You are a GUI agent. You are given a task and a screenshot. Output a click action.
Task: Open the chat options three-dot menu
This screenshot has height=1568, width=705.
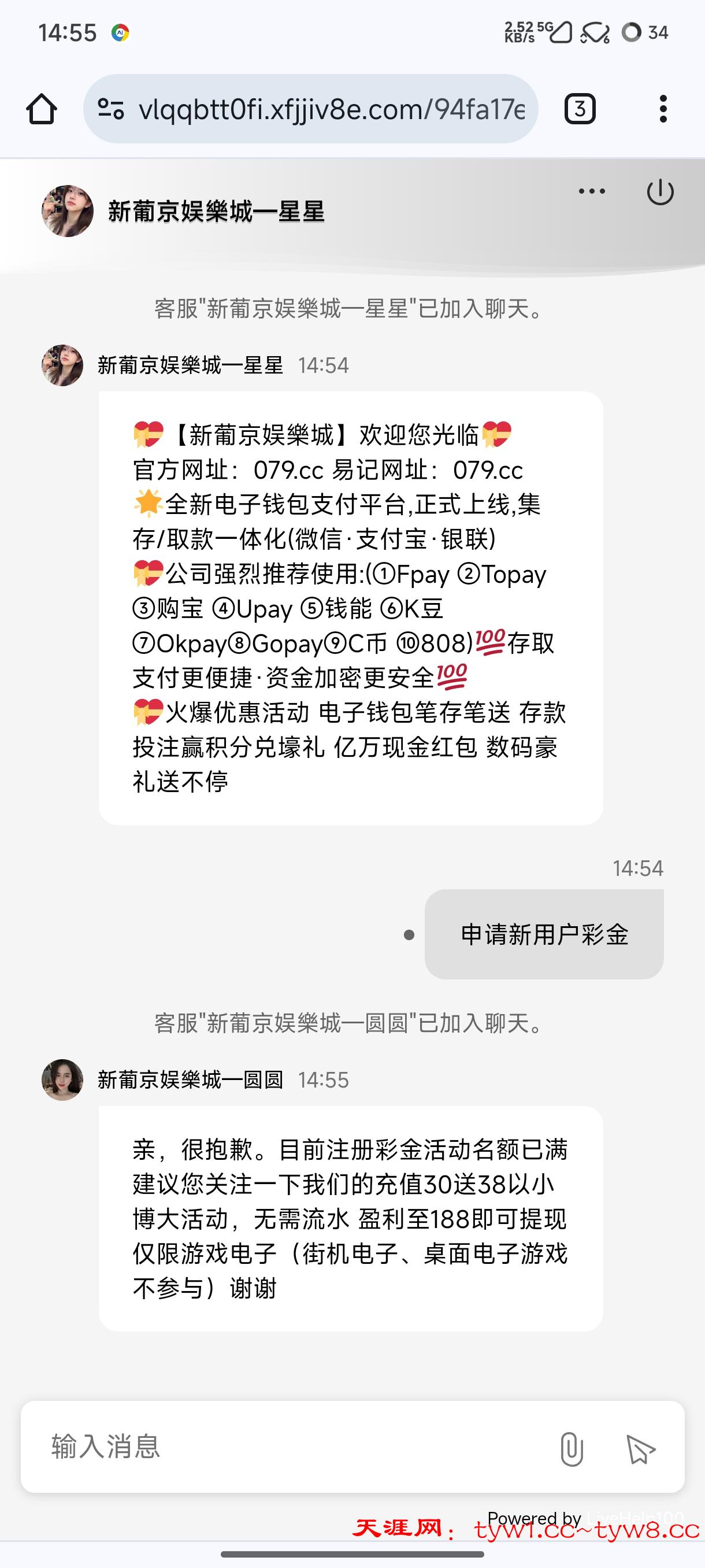click(x=592, y=191)
